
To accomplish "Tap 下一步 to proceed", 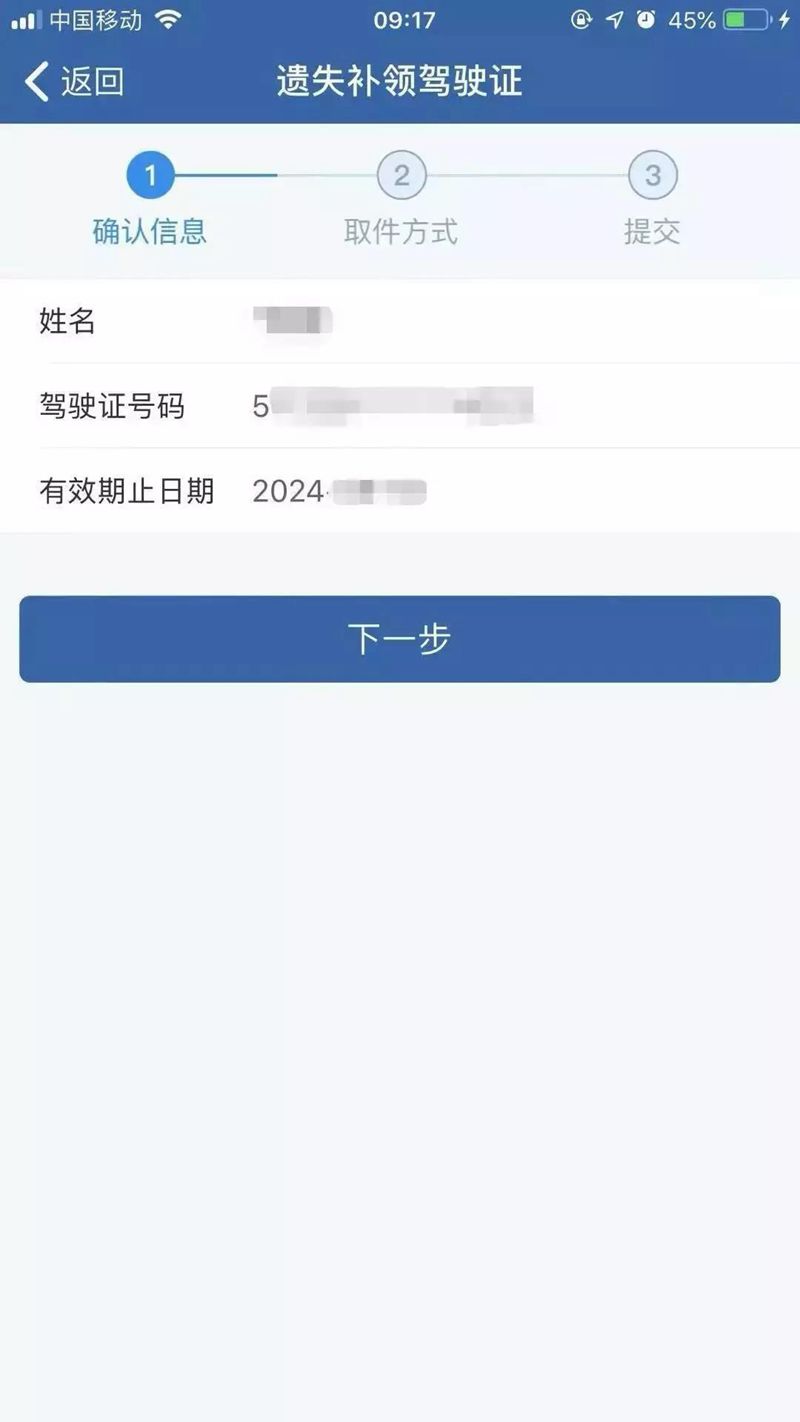I will tap(400, 639).
